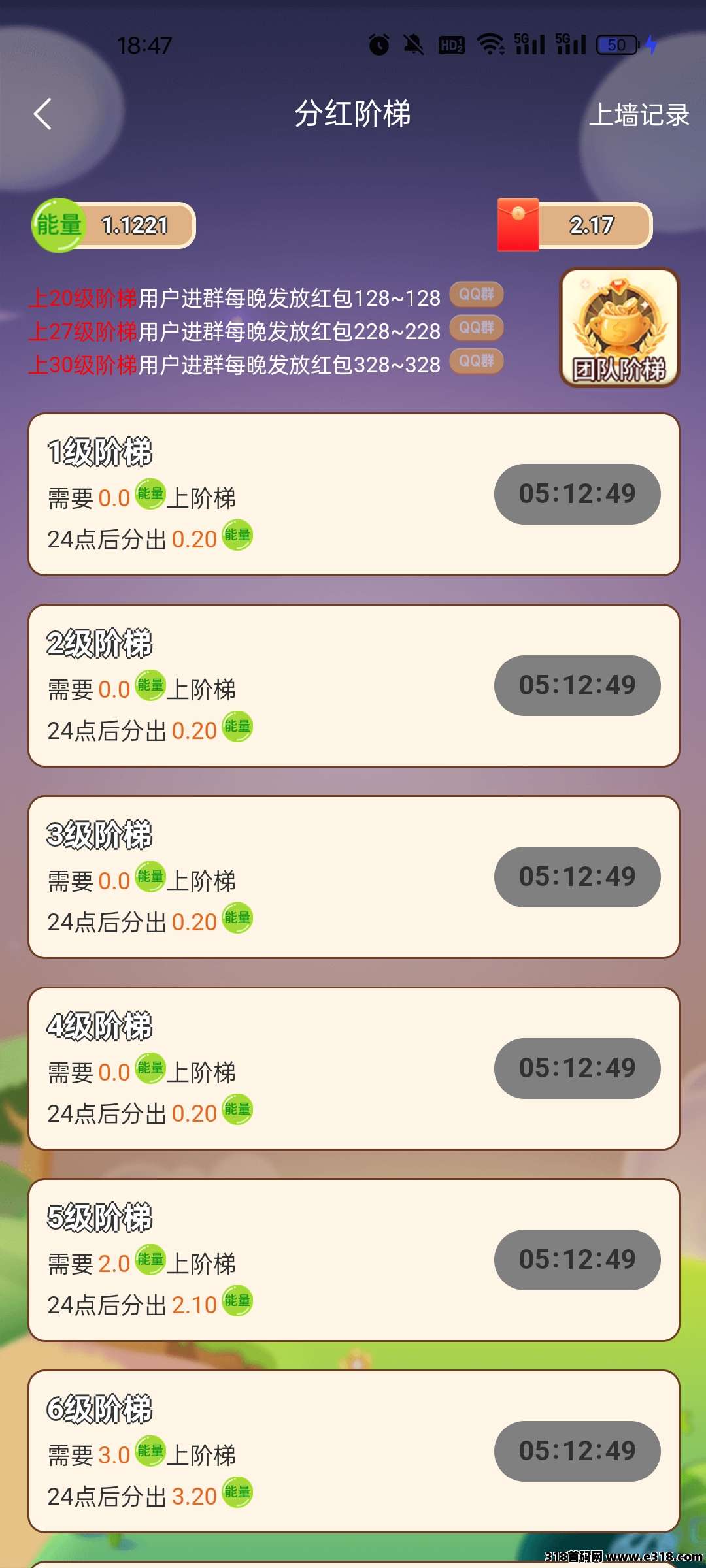Click the HD icon in status bar
Image resolution: width=706 pixels, height=1568 pixels.
click(452, 44)
